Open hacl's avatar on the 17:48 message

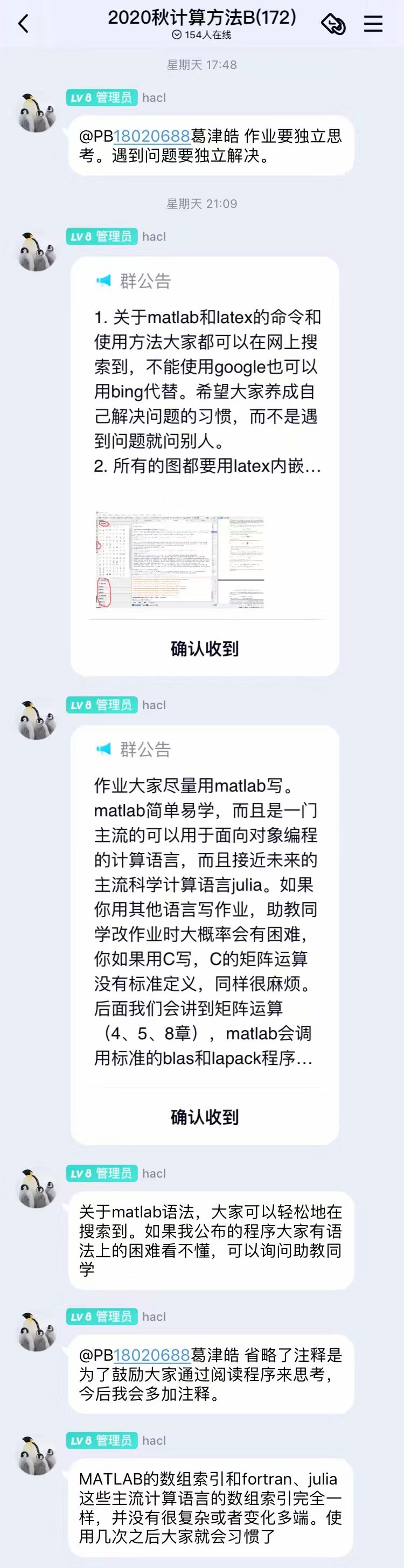37,113
